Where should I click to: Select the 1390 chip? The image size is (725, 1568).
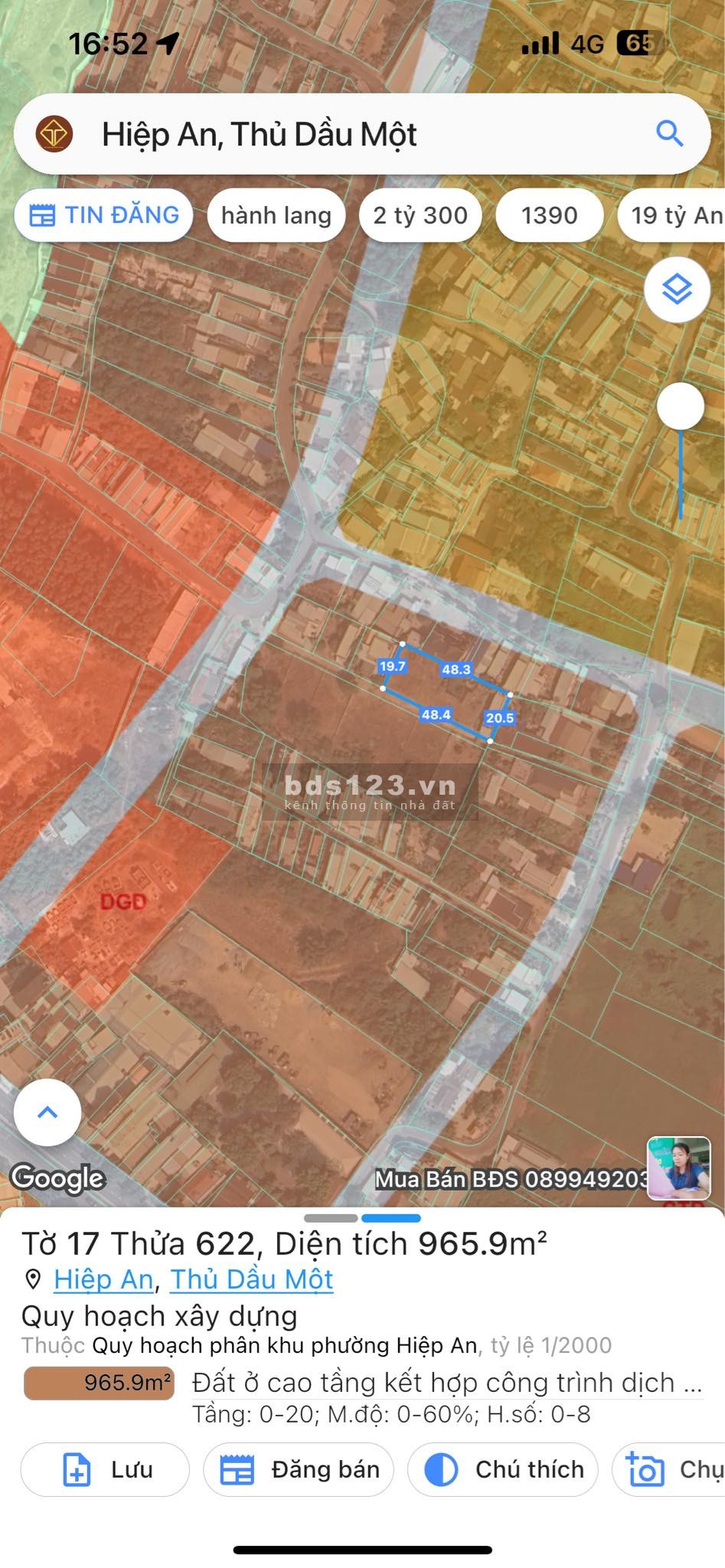[549, 216]
